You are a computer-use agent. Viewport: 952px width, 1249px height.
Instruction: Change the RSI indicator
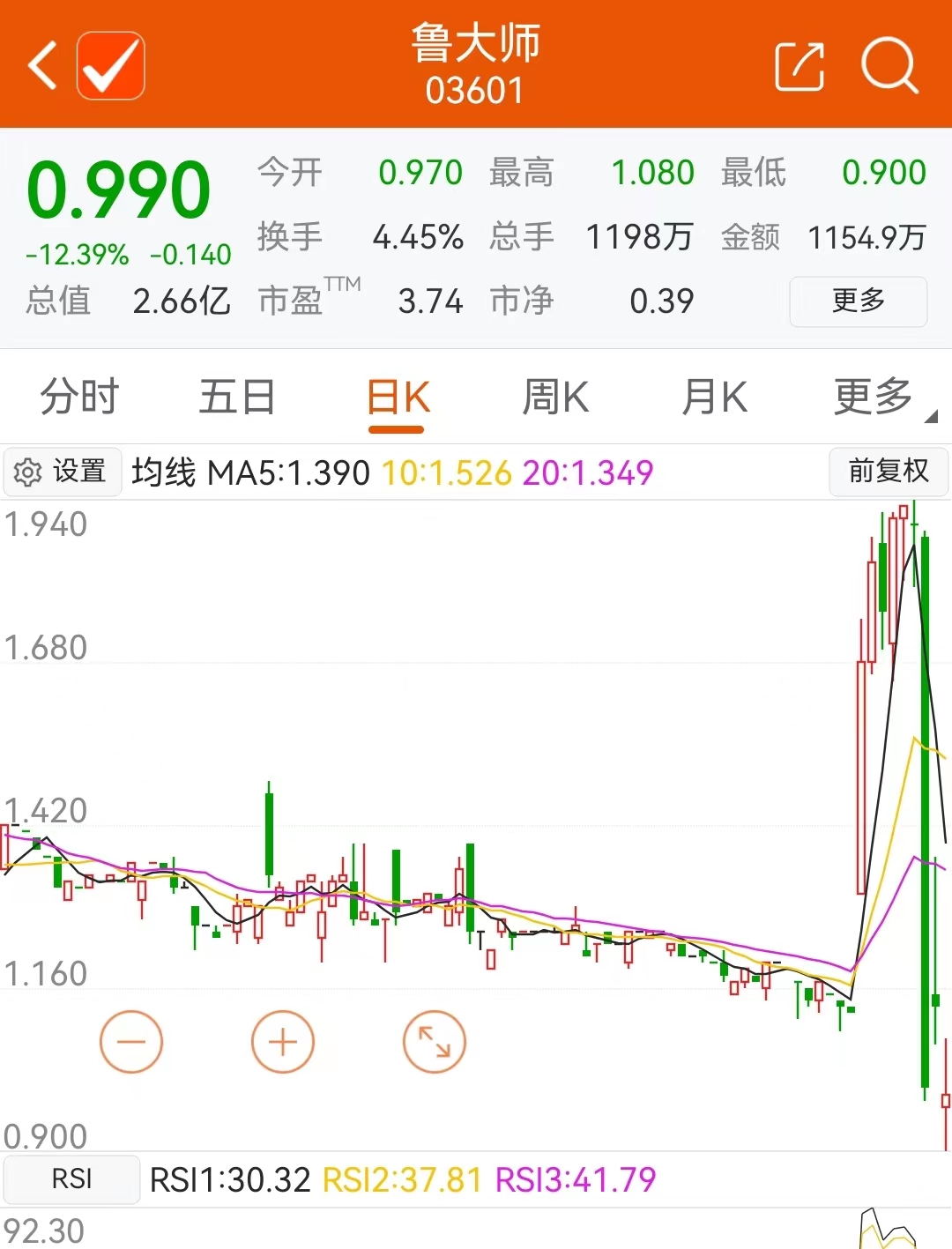[72, 1179]
